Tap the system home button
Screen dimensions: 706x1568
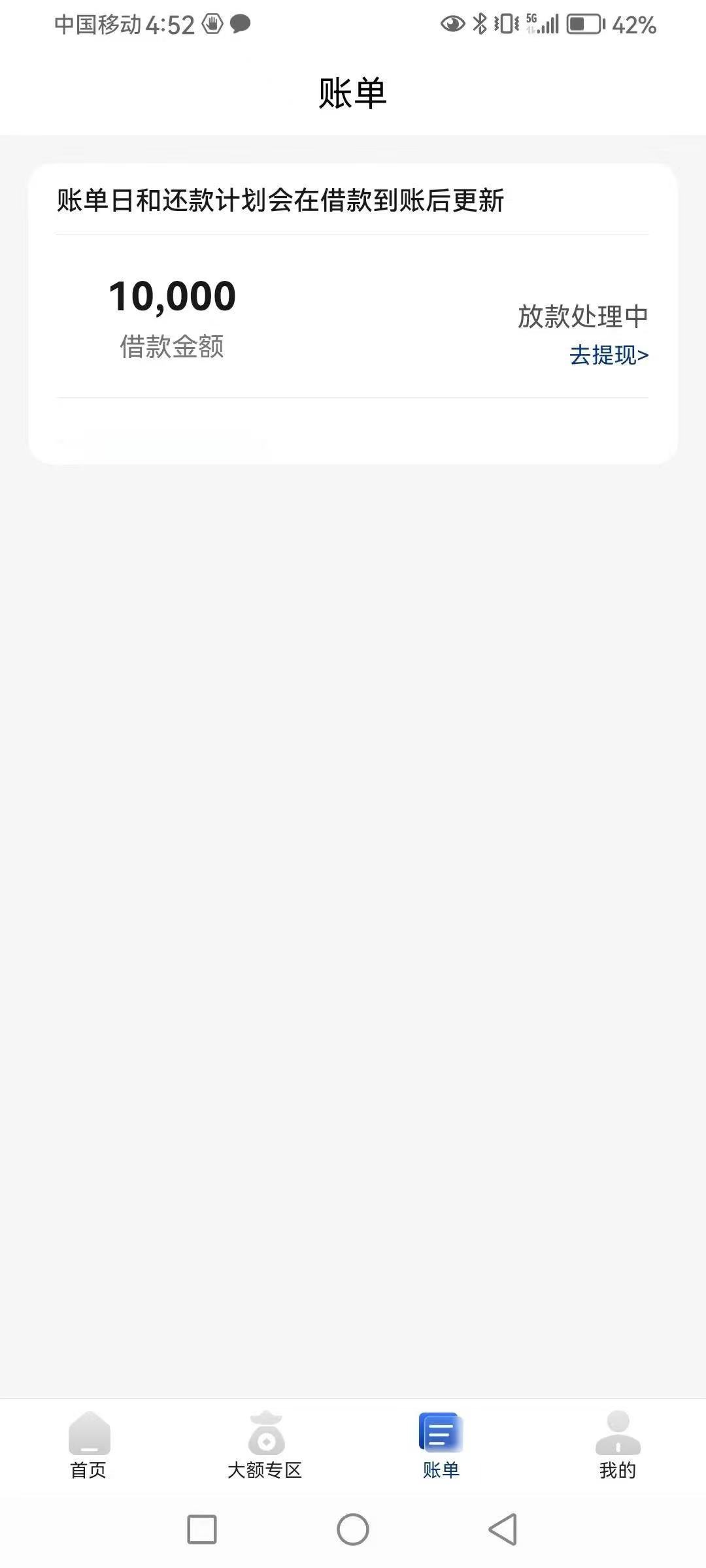(x=353, y=1529)
